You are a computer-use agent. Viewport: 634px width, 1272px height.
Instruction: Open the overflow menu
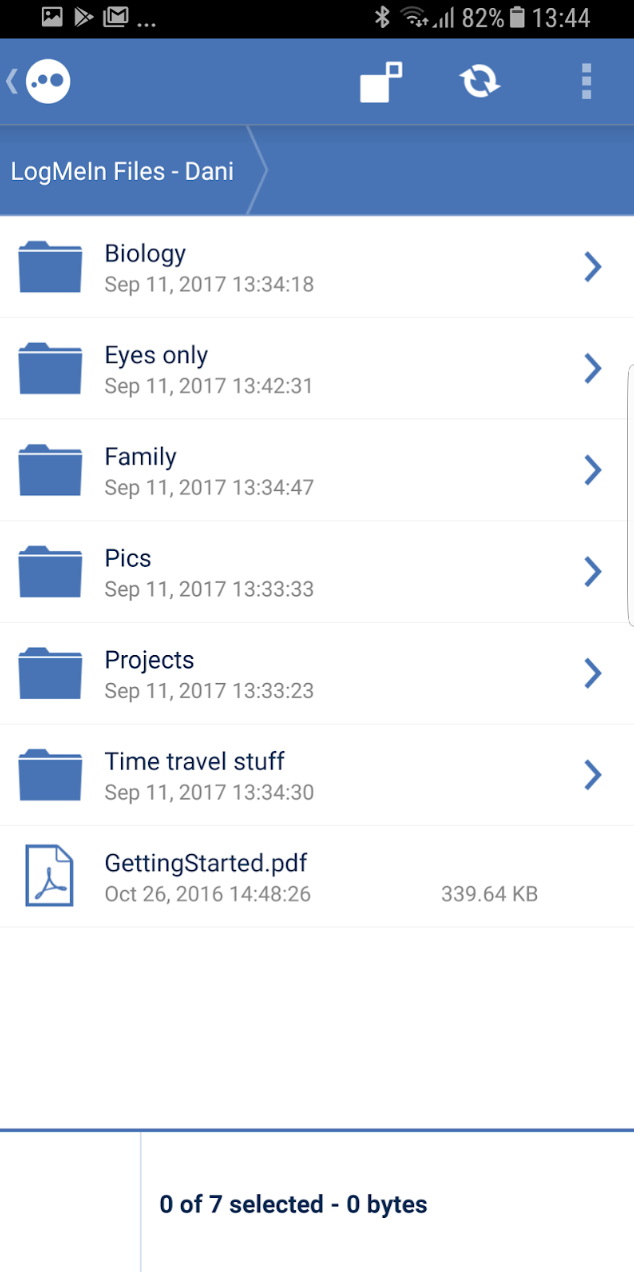pyautogui.click(x=587, y=82)
